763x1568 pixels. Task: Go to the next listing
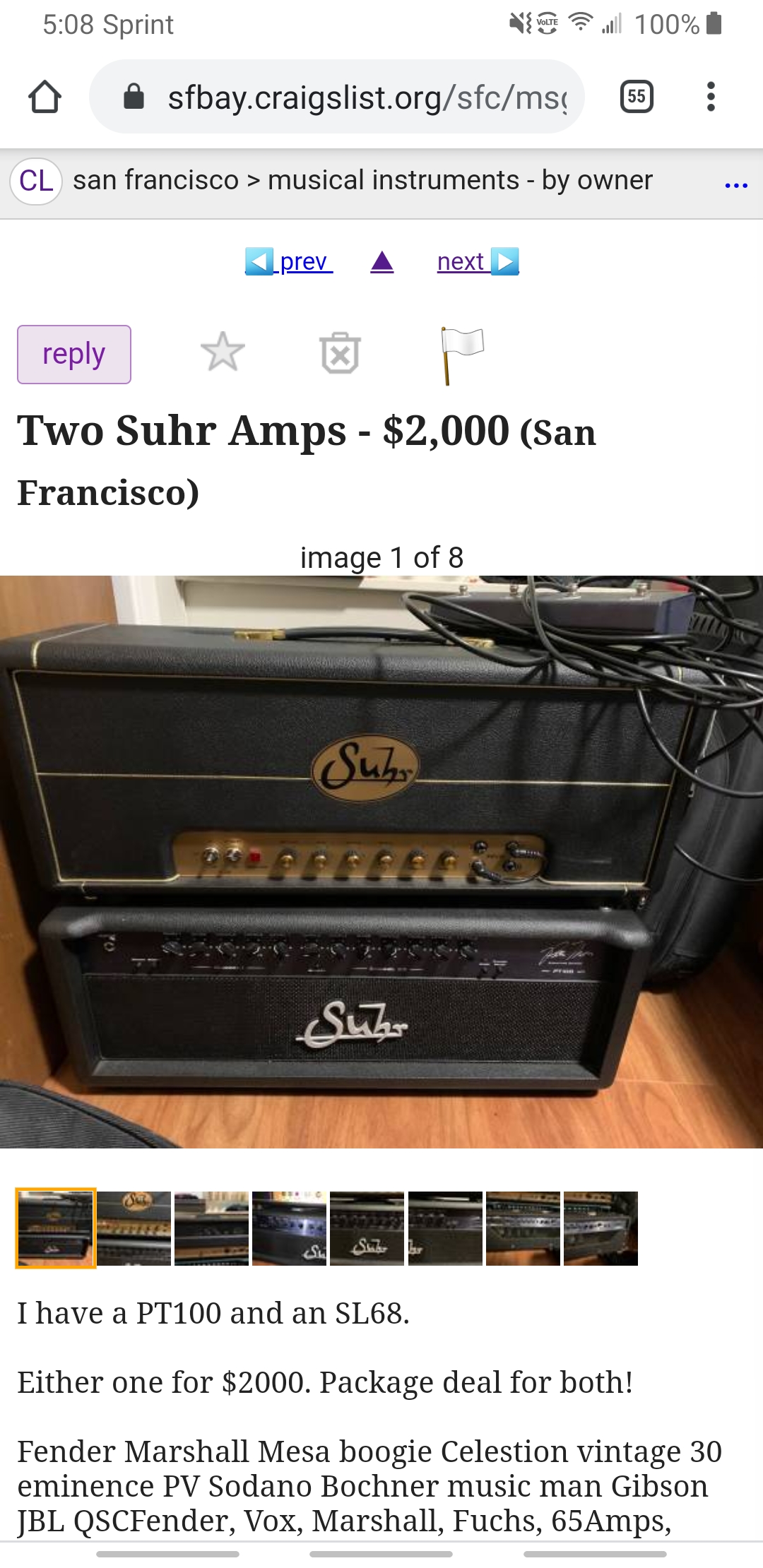pos(478,261)
